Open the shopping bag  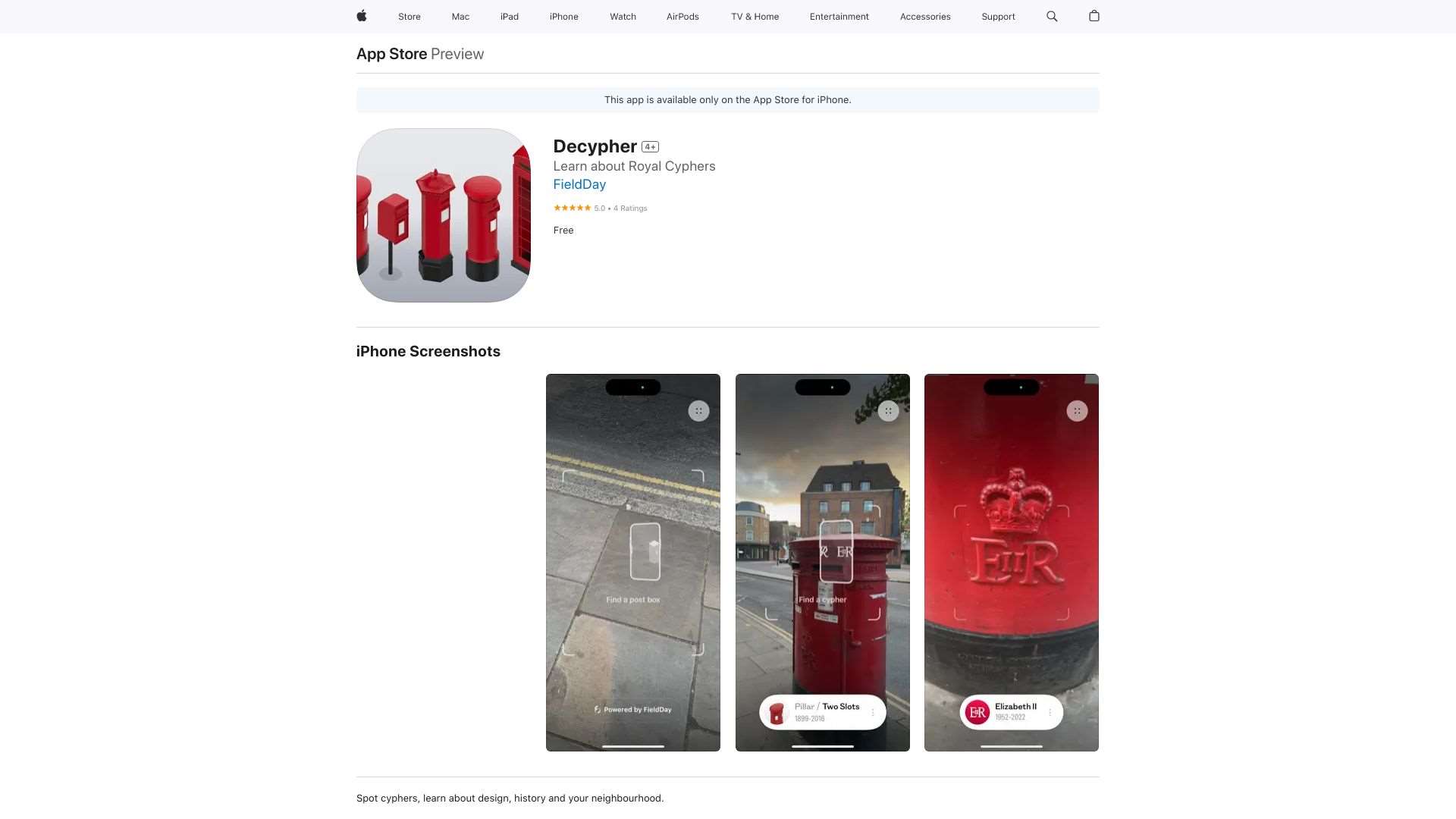click(1094, 16)
